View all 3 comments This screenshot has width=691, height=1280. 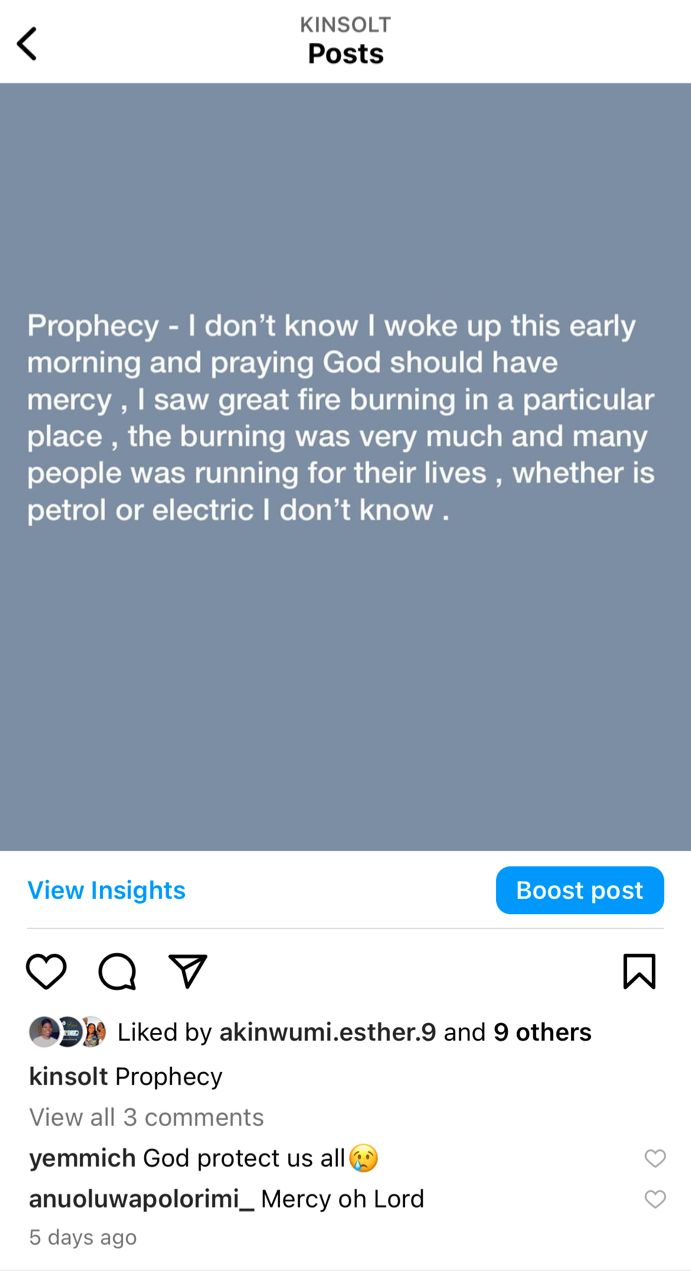[x=146, y=1117]
